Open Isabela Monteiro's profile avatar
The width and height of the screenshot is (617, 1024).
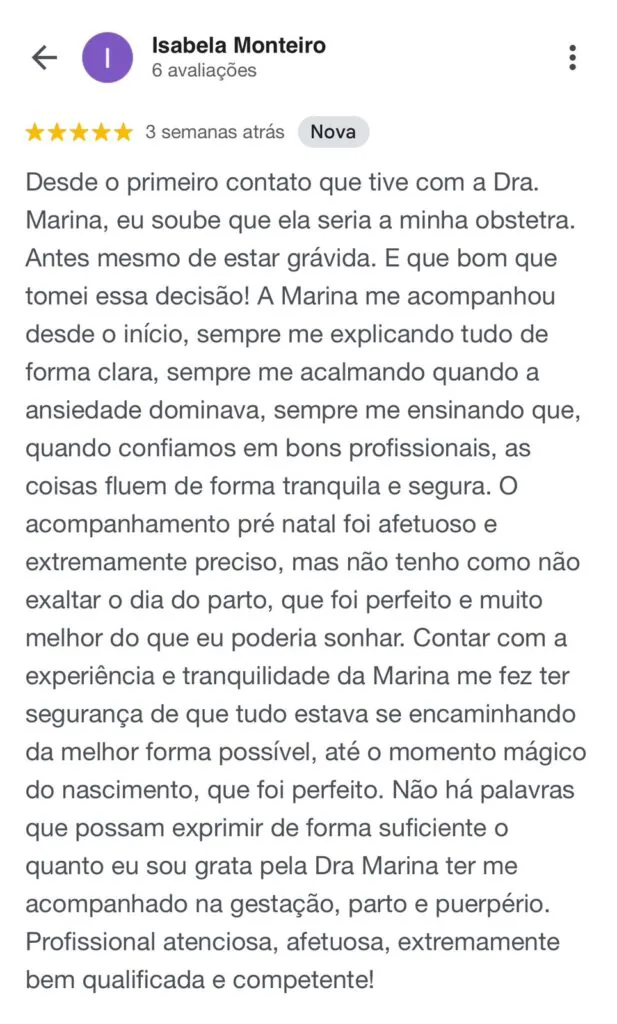pos(107,57)
